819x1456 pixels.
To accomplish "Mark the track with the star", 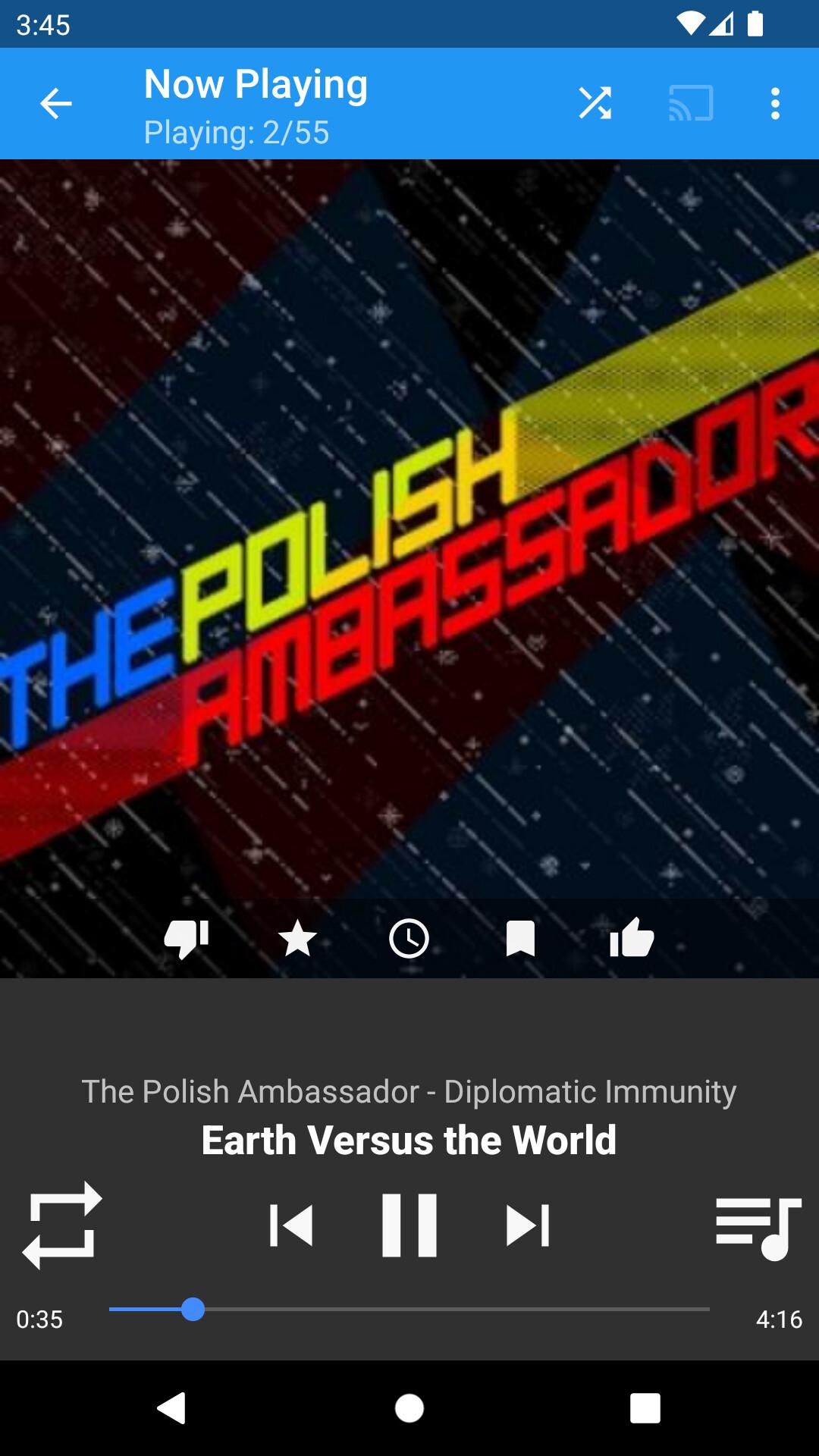I will point(297,939).
